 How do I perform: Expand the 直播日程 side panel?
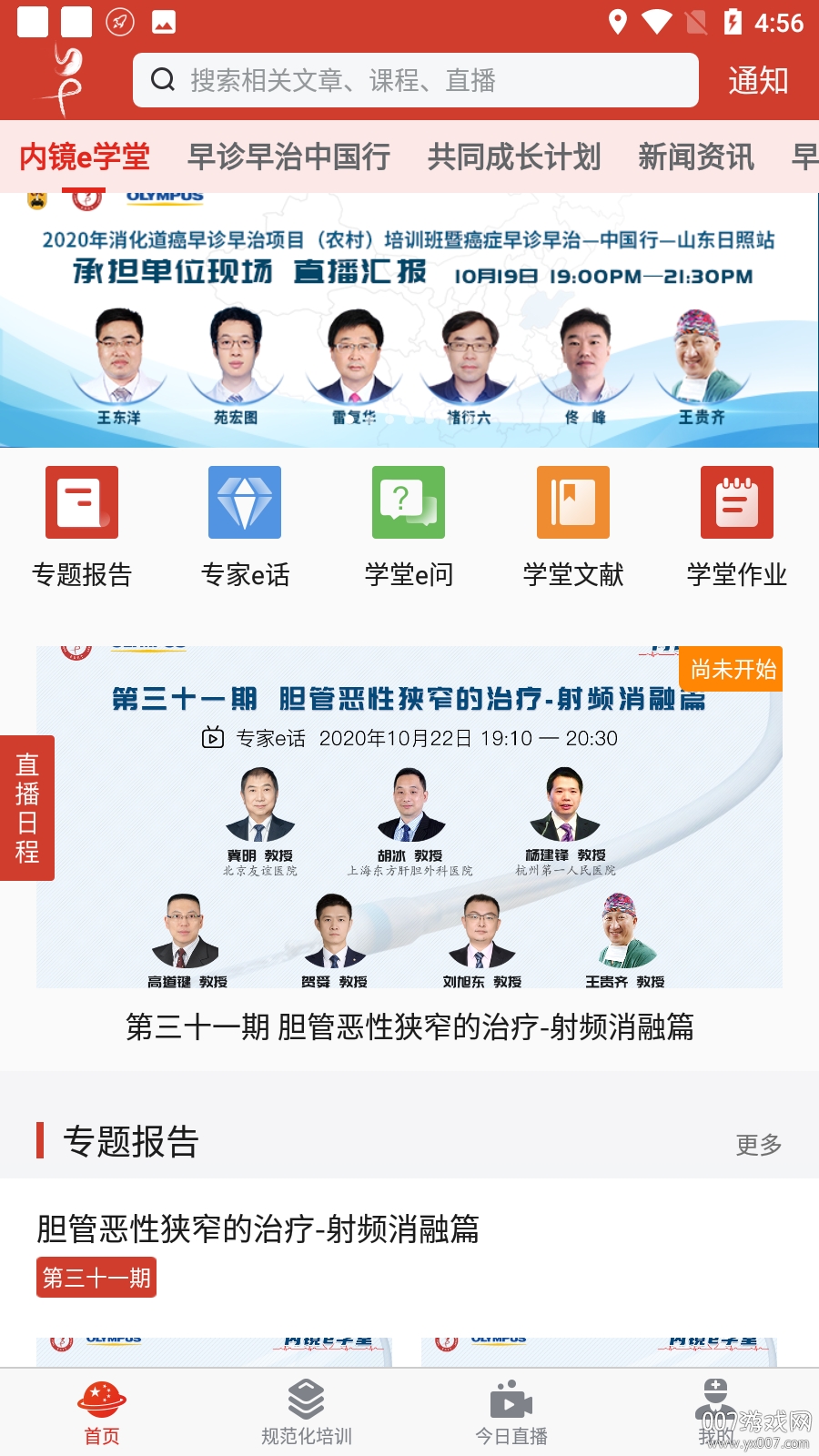tap(27, 807)
